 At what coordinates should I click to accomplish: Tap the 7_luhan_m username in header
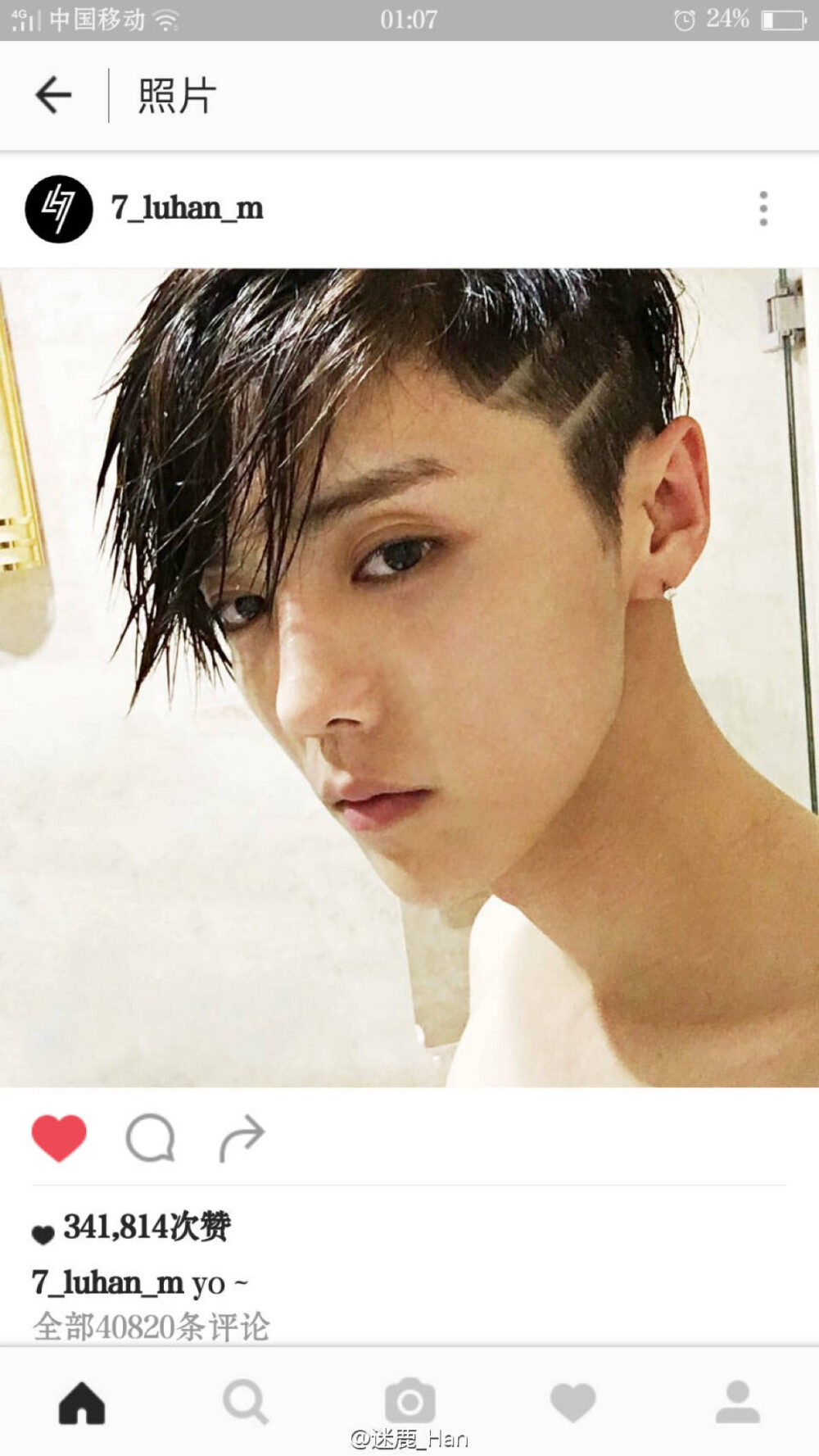188,209
